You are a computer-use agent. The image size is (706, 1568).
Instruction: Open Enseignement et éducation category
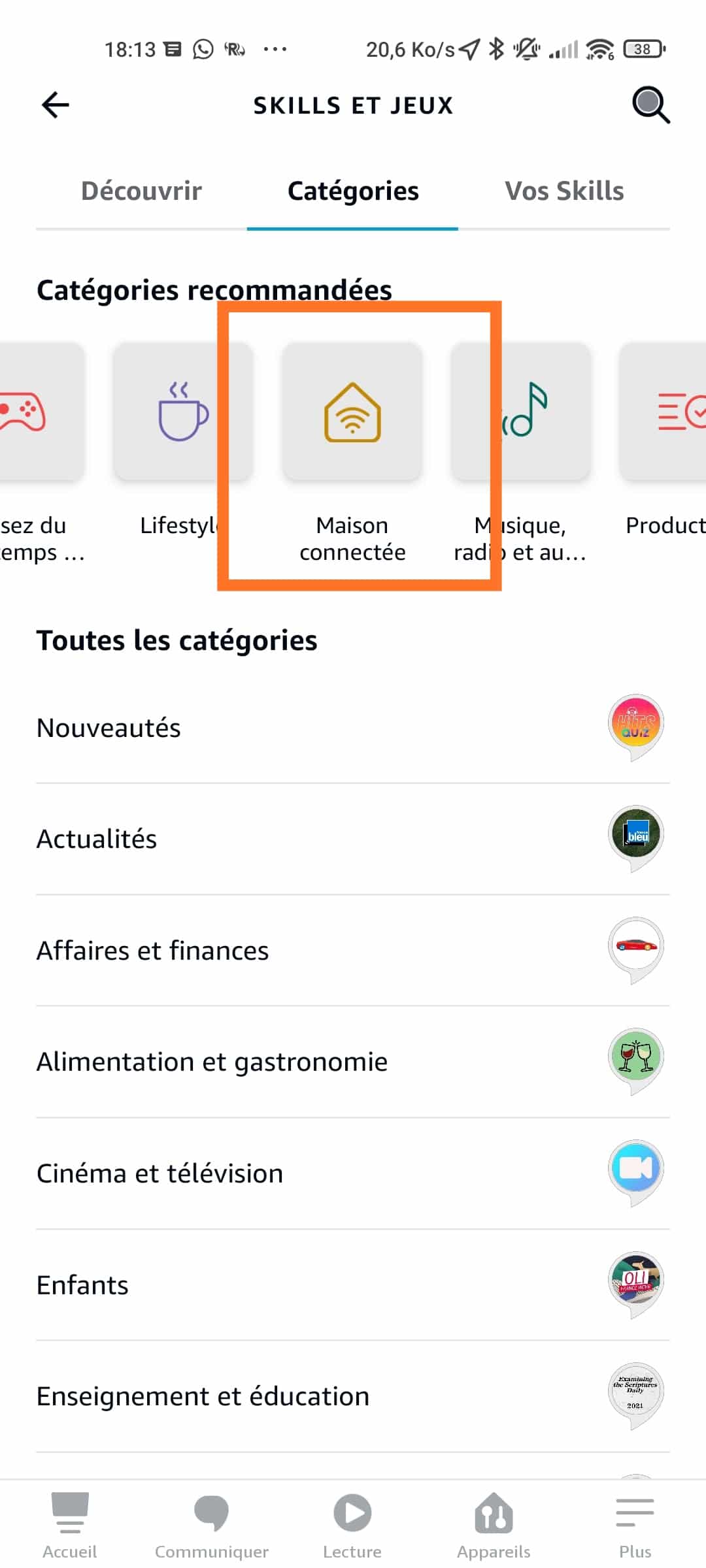click(x=353, y=1396)
